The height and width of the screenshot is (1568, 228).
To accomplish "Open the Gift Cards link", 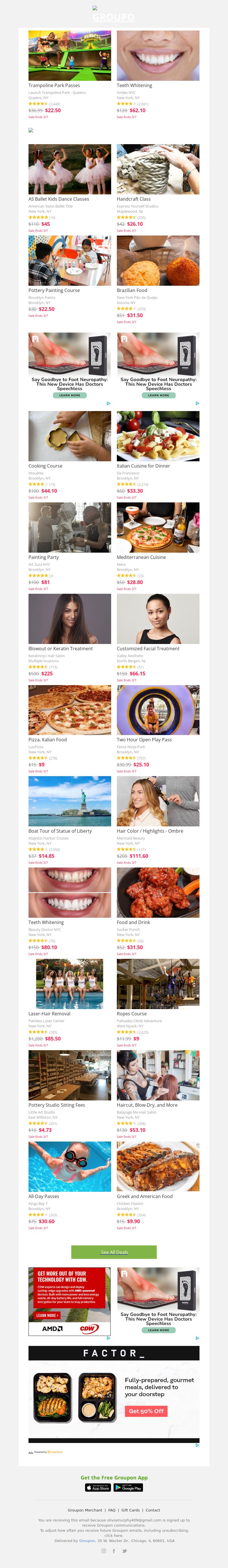I will click(x=130, y=1510).
